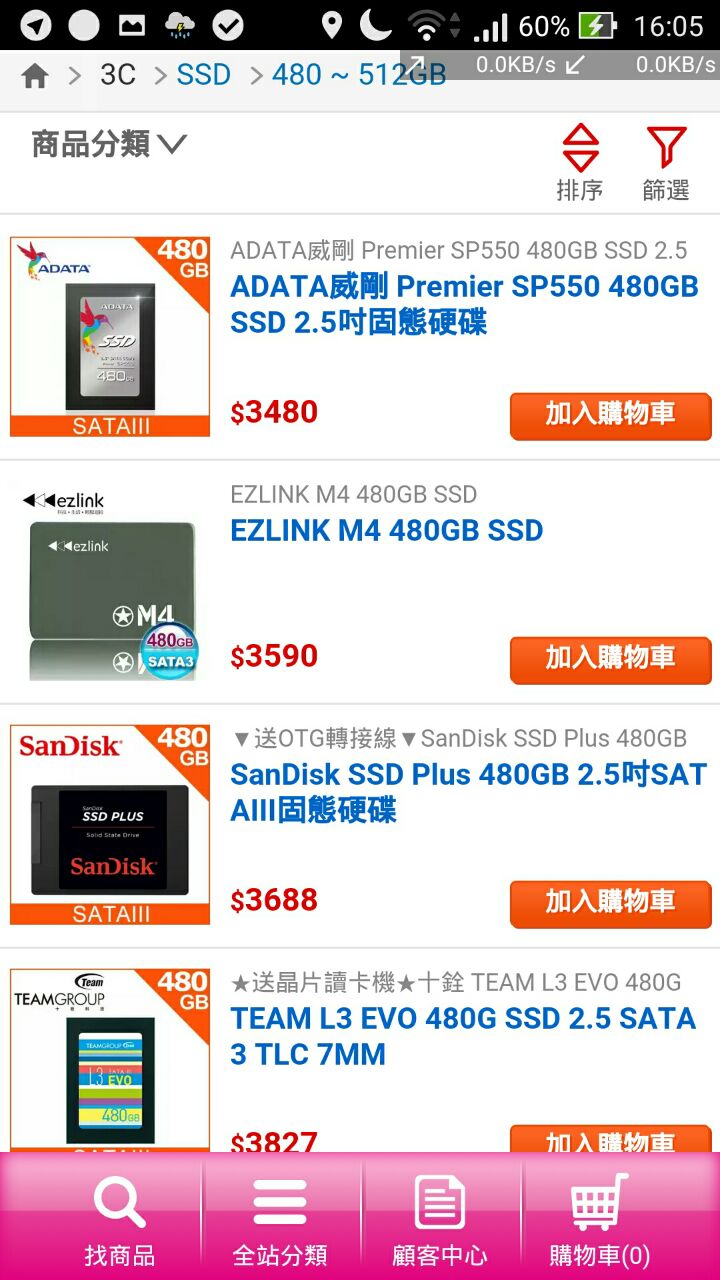720x1280 pixels.
Task: Open the 排序 sort options
Action: 579,162
